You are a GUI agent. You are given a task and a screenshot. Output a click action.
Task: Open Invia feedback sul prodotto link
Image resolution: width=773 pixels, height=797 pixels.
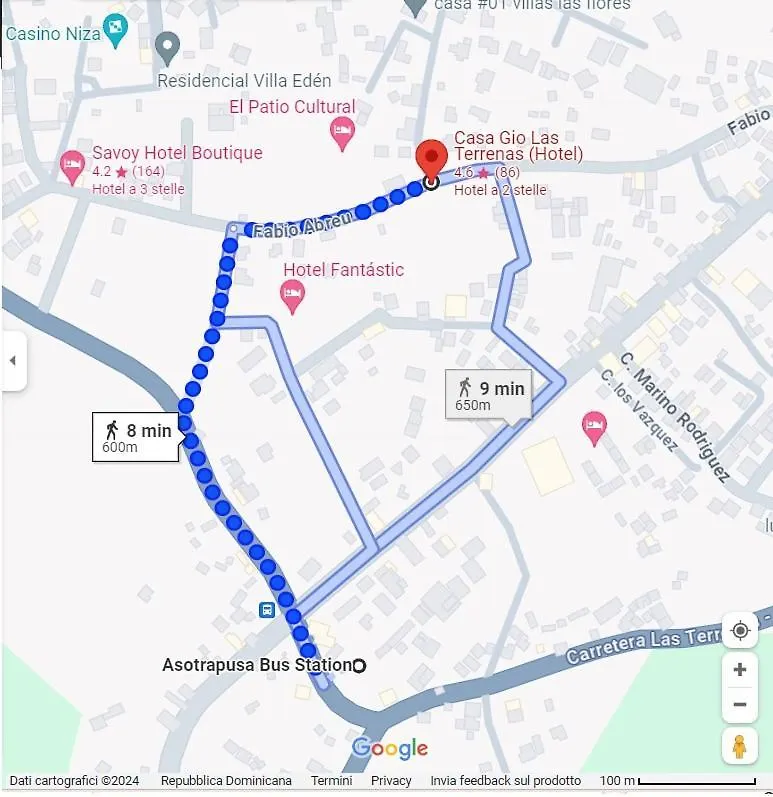click(x=505, y=781)
